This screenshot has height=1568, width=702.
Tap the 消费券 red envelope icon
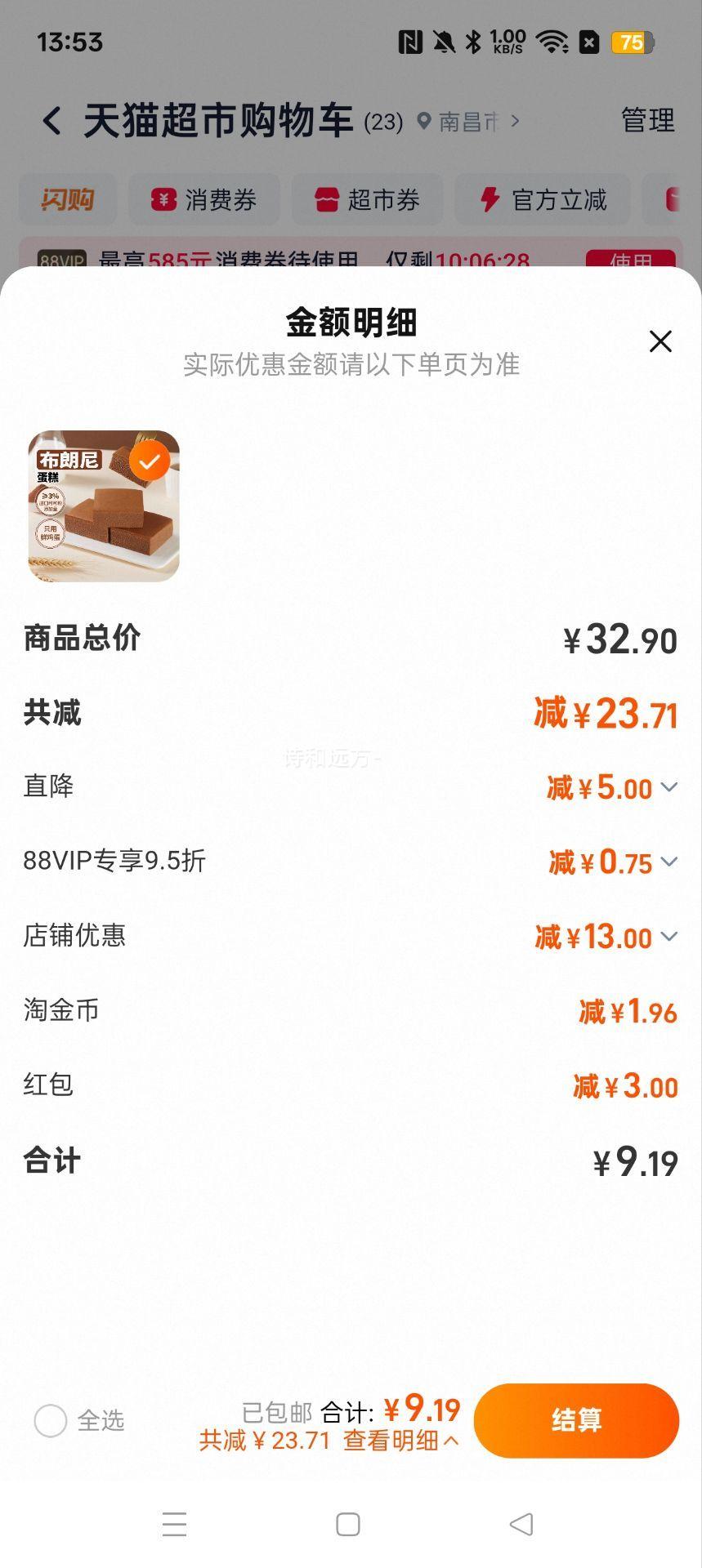(x=162, y=199)
